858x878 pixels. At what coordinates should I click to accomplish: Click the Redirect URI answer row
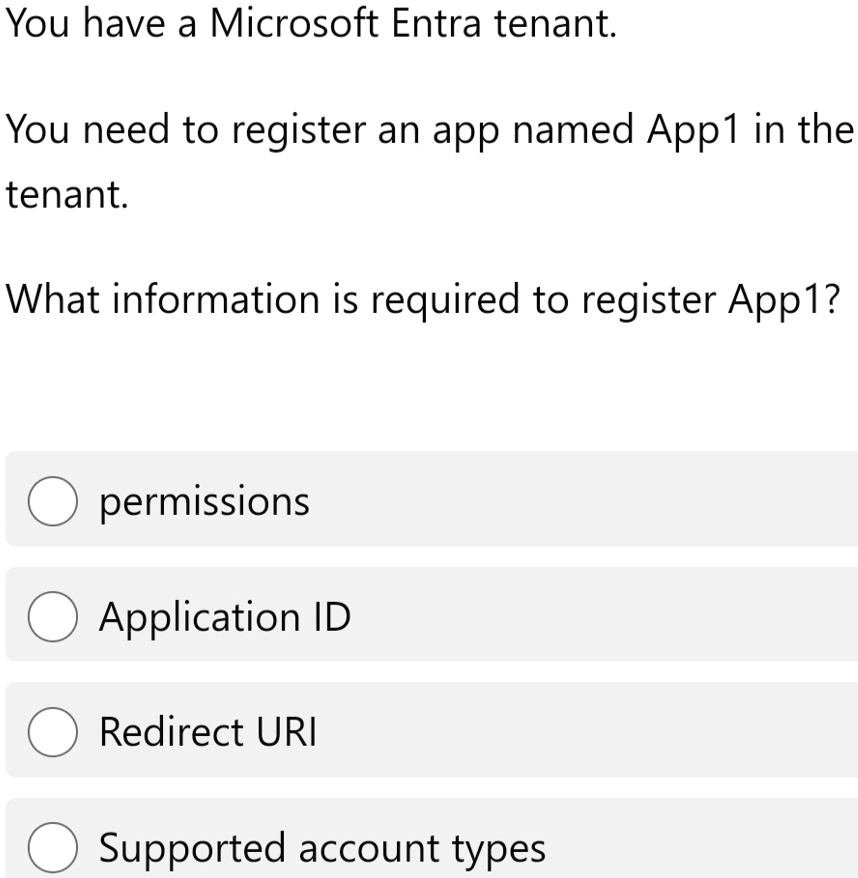tap(428, 731)
